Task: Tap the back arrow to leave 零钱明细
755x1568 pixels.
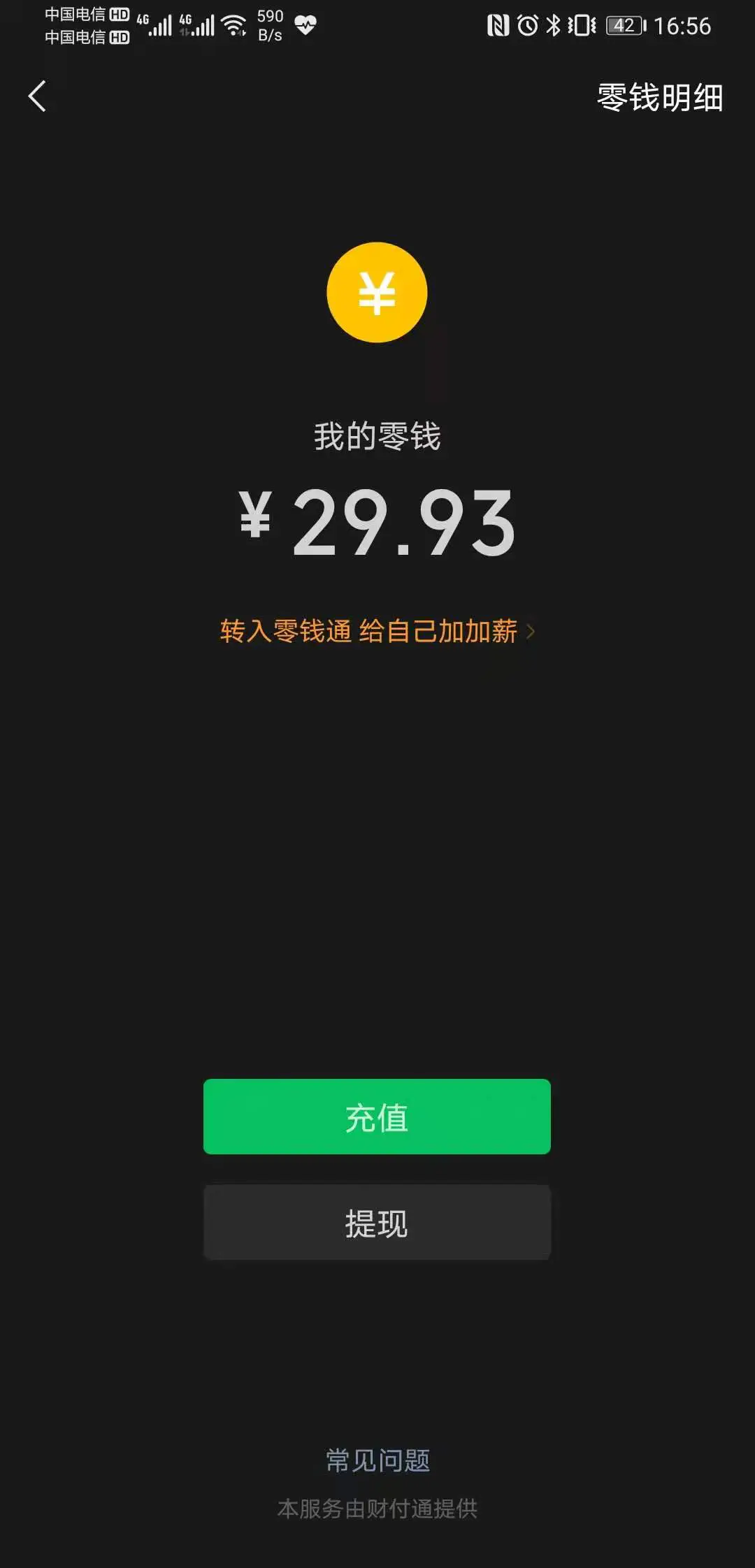Action: [x=36, y=96]
